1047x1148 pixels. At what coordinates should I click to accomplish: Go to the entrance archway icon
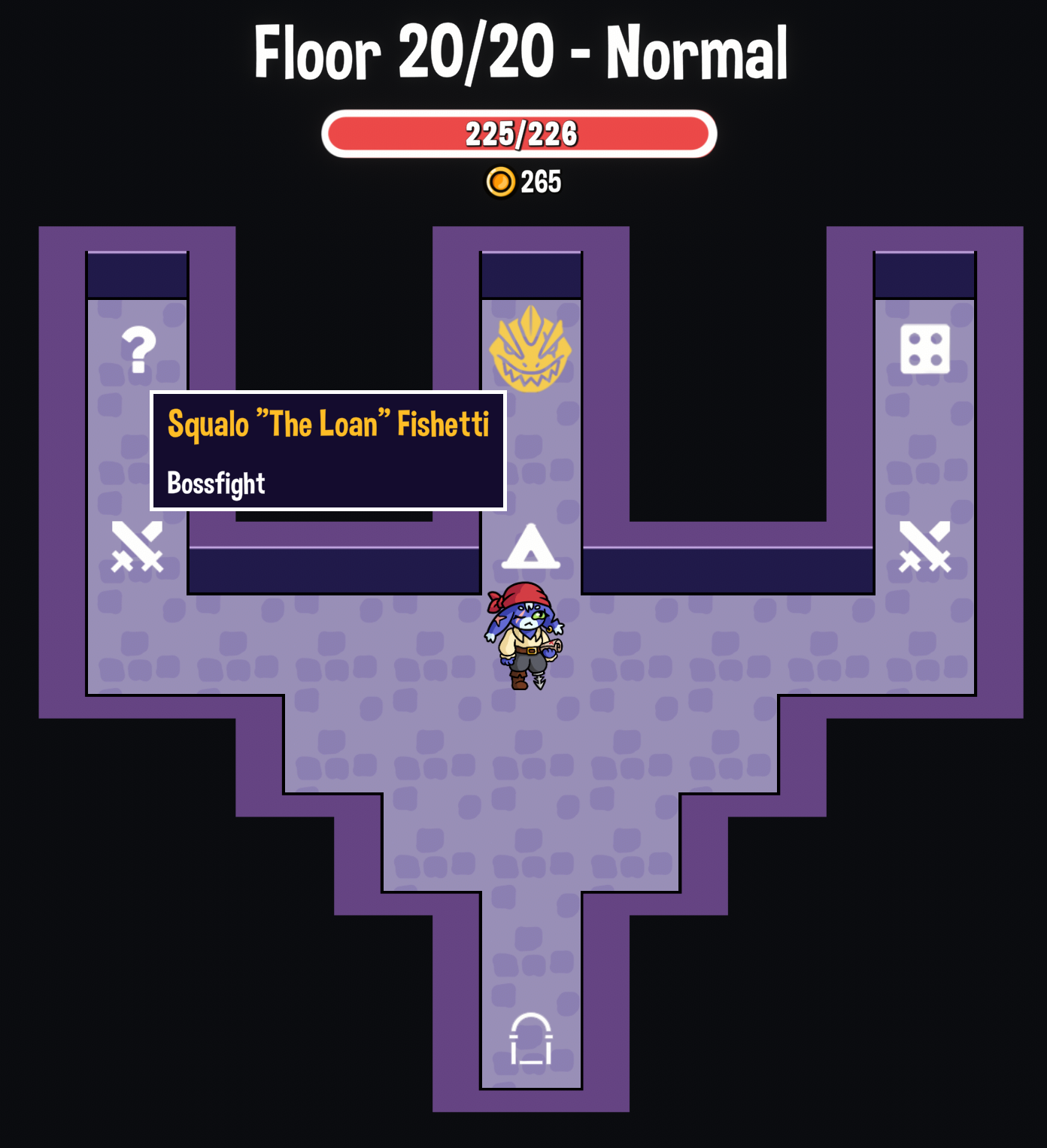coord(530,1038)
